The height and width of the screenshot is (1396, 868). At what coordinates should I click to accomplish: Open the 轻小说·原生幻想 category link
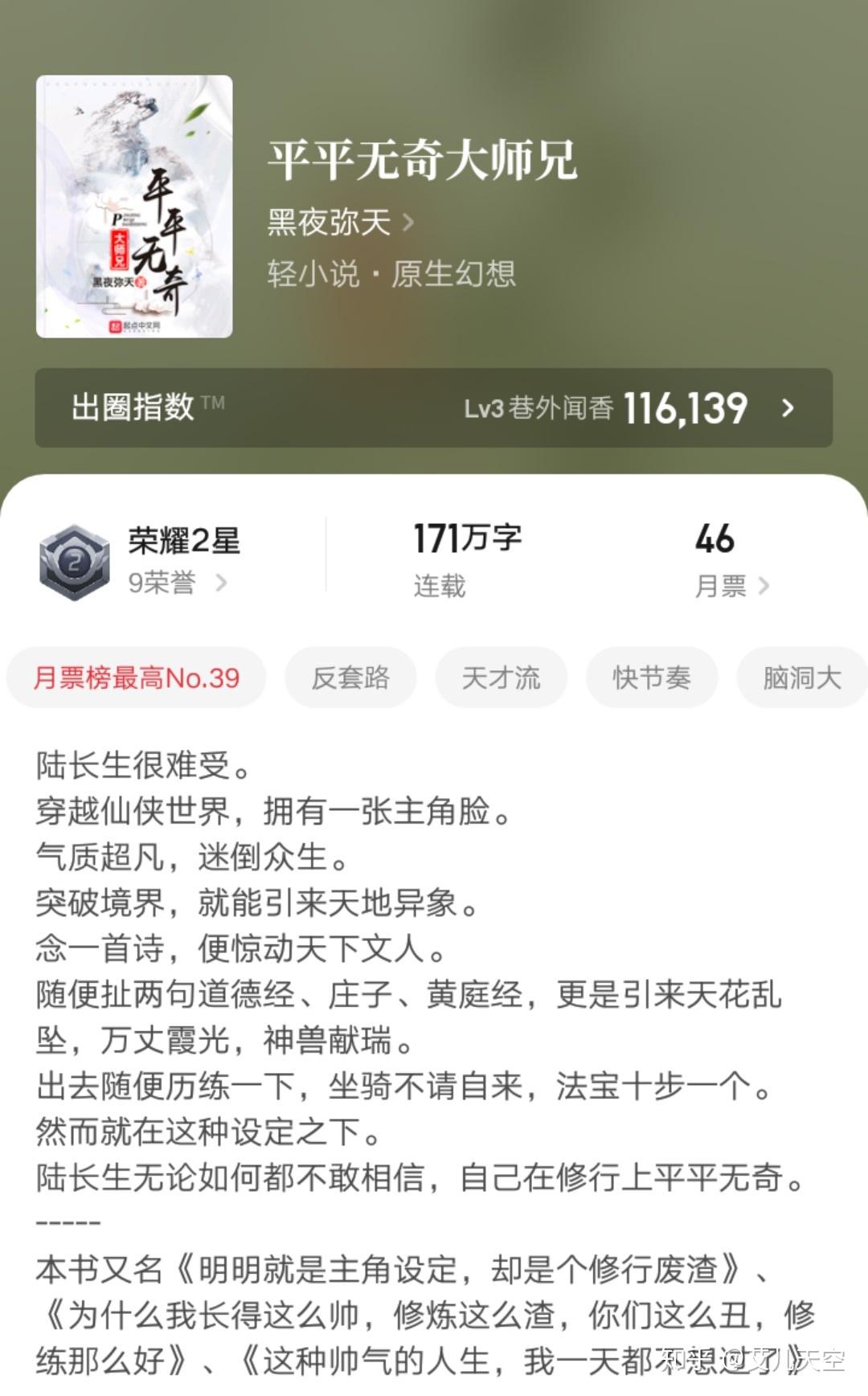pyautogui.click(x=391, y=275)
